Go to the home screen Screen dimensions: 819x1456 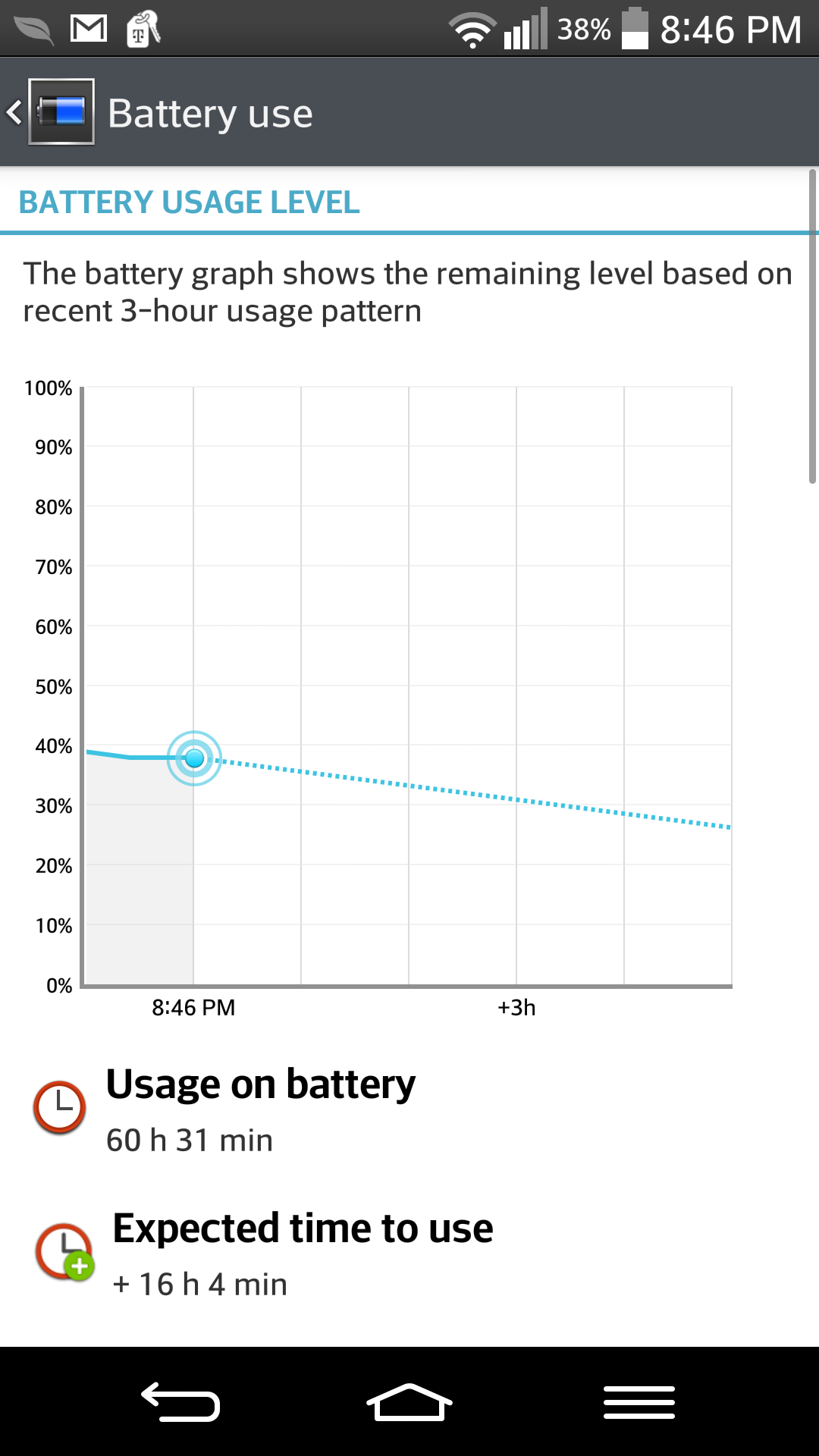[x=409, y=1401]
